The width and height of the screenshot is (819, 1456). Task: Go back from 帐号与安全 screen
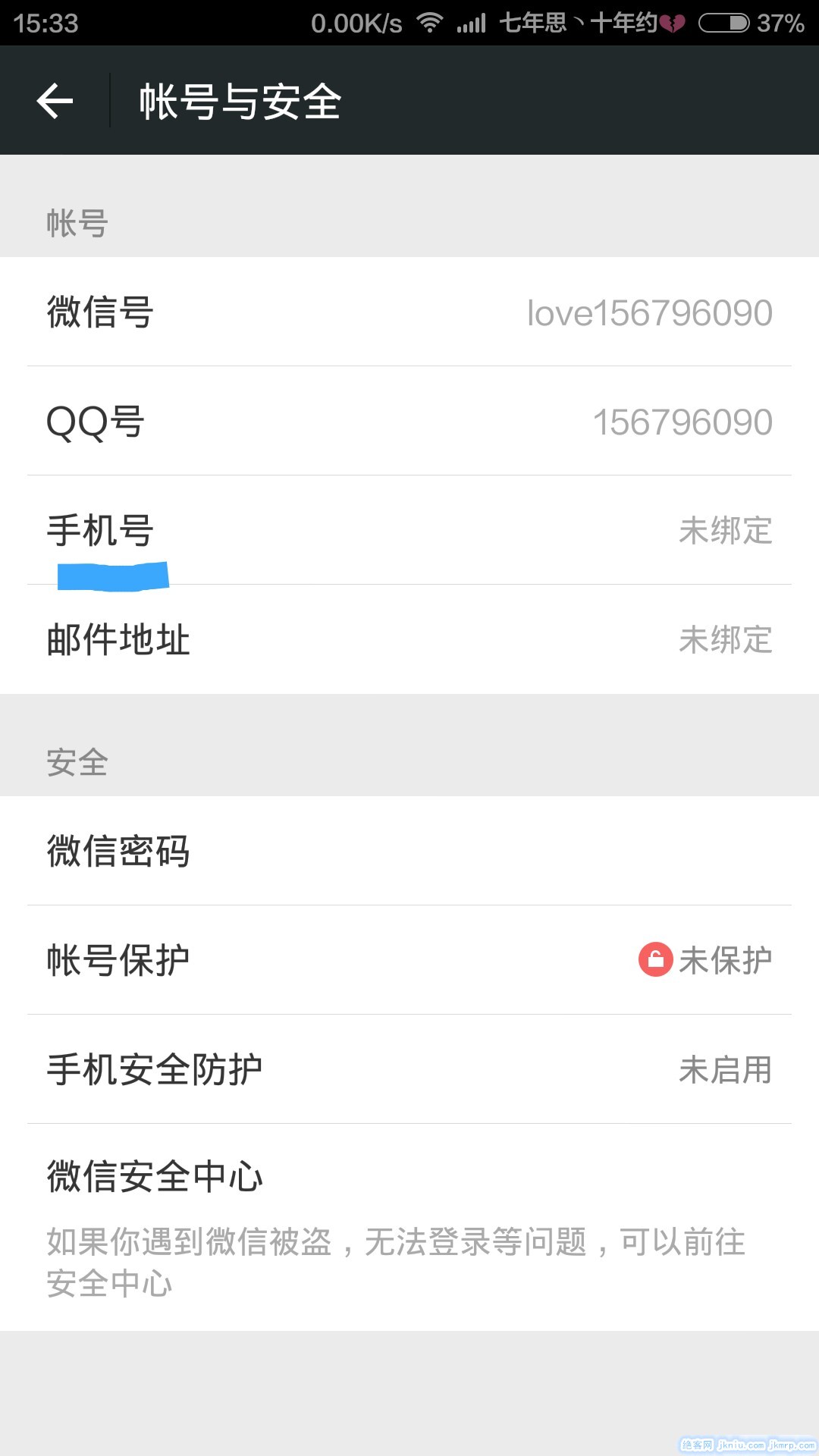(x=55, y=101)
